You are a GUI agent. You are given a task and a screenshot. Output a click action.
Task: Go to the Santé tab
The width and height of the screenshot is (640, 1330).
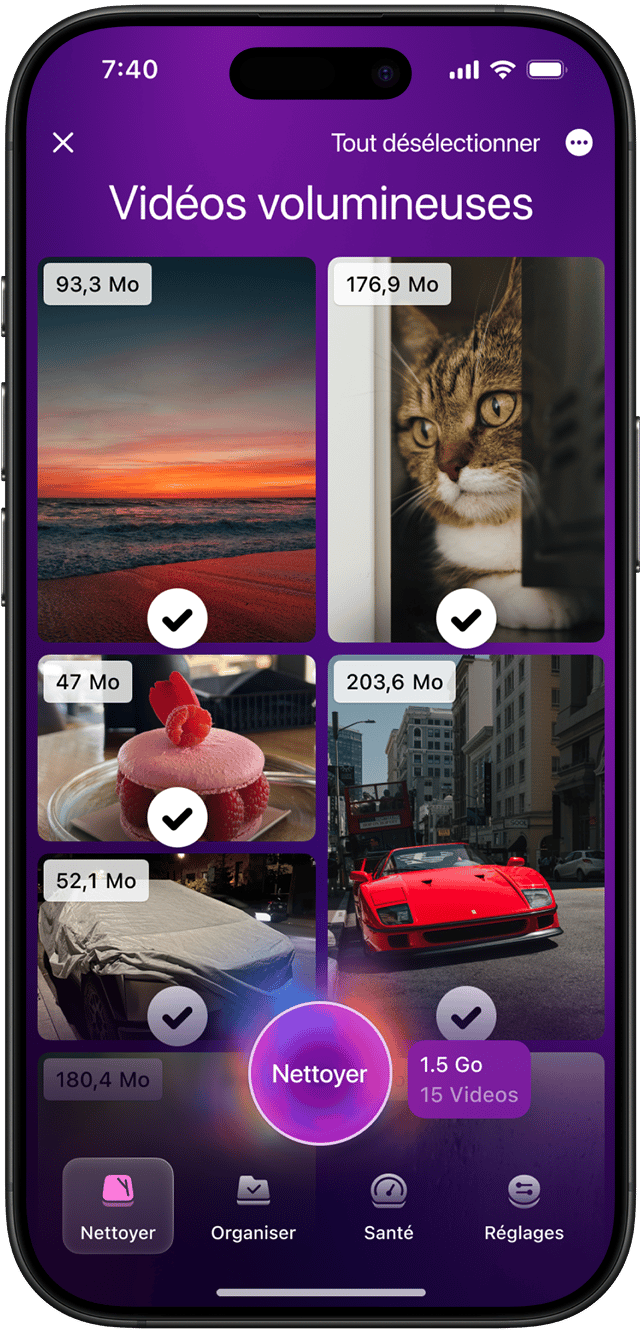(x=388, y=1205)
